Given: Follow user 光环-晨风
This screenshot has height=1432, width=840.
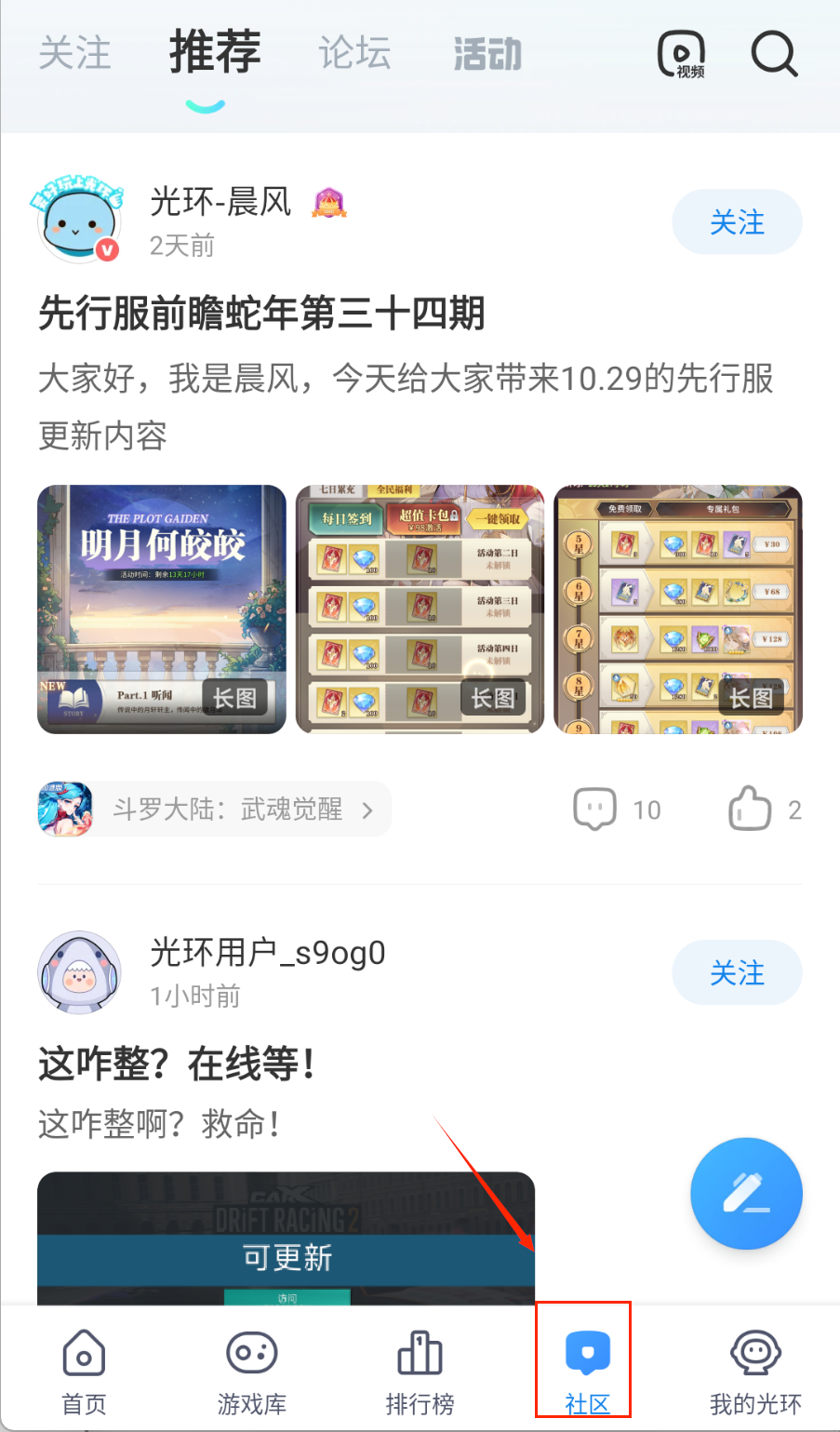Looking at the screenshot, I should [737, 222].
